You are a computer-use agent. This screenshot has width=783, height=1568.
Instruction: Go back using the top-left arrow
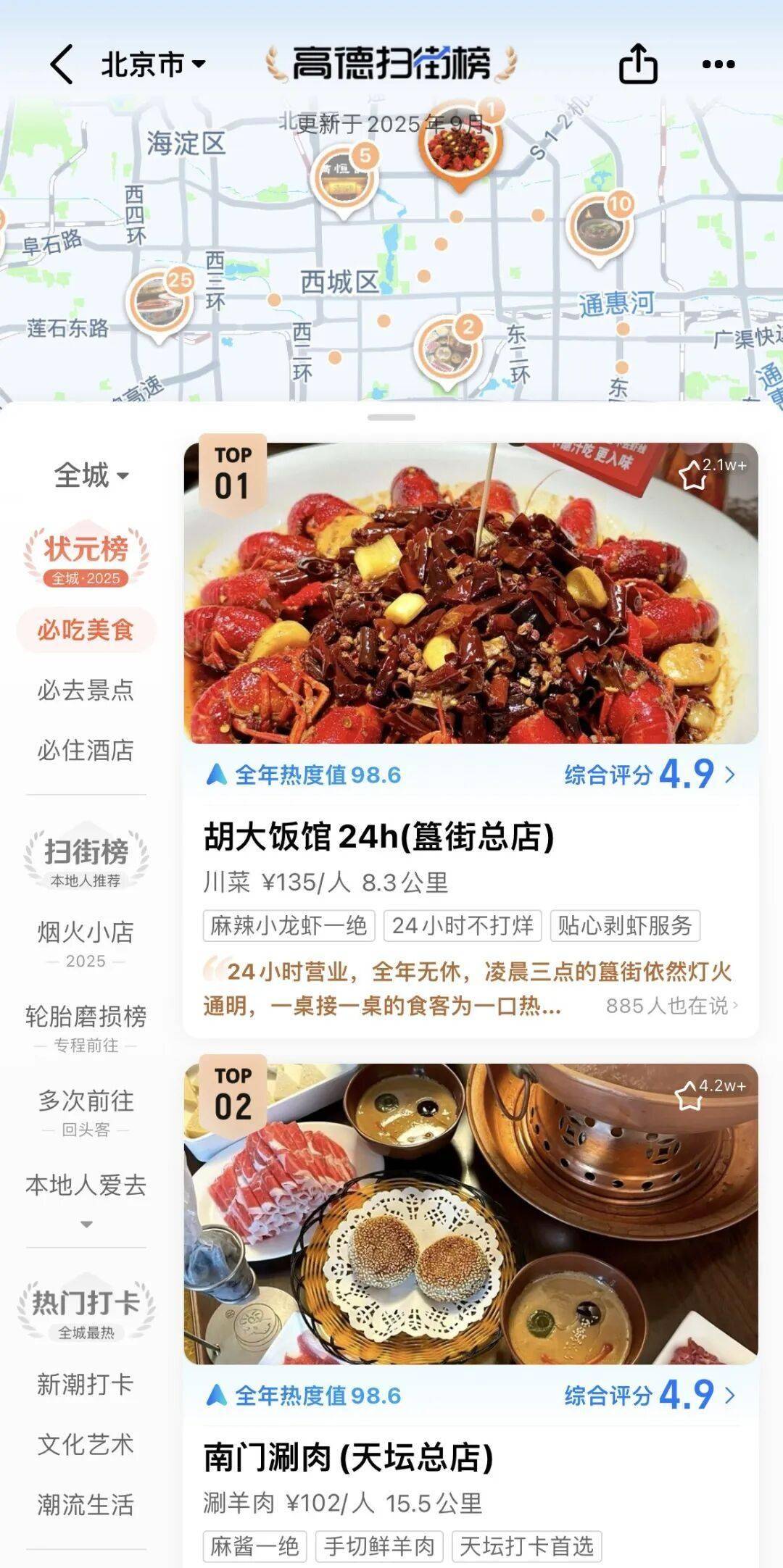(62, 64)
